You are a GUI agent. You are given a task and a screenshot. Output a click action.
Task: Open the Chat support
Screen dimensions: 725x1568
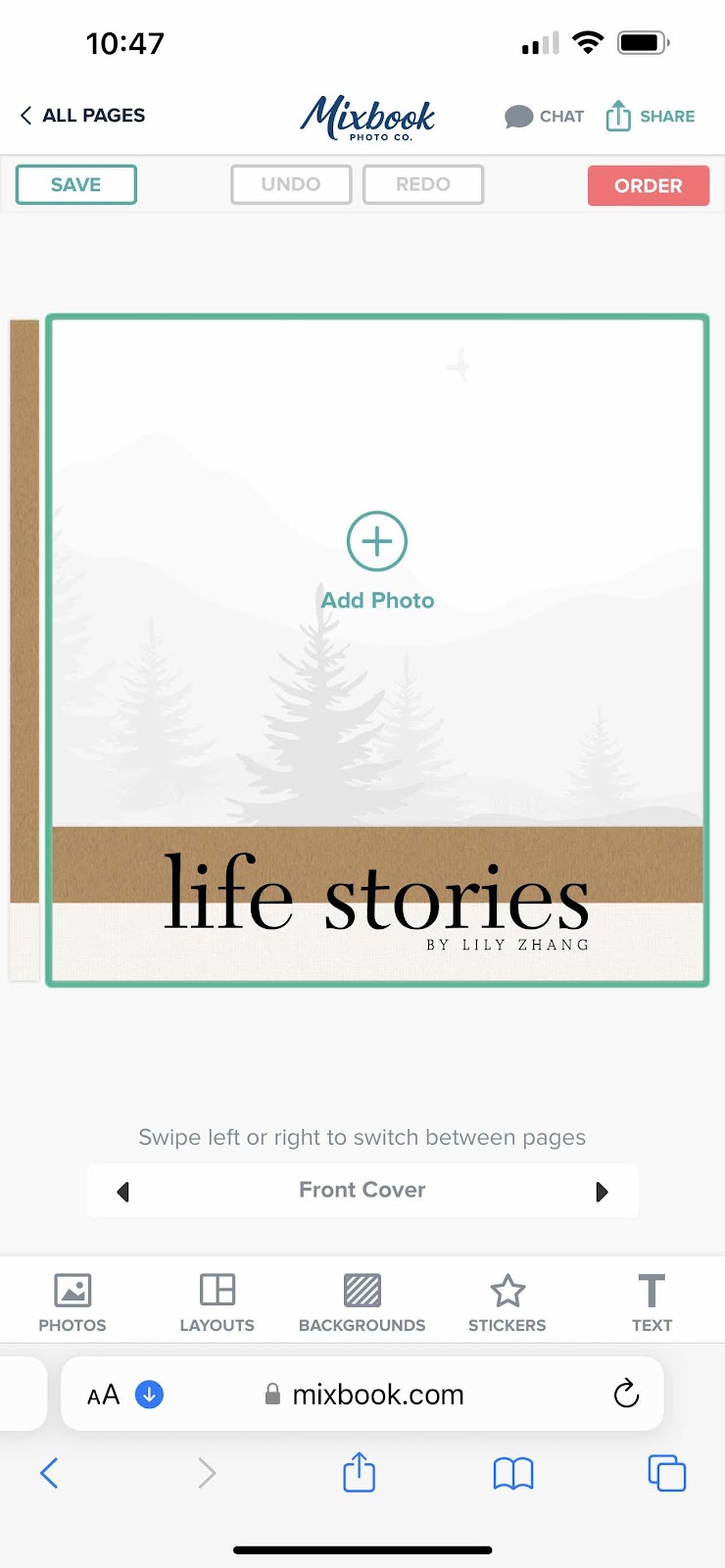[x=545, y=117]
